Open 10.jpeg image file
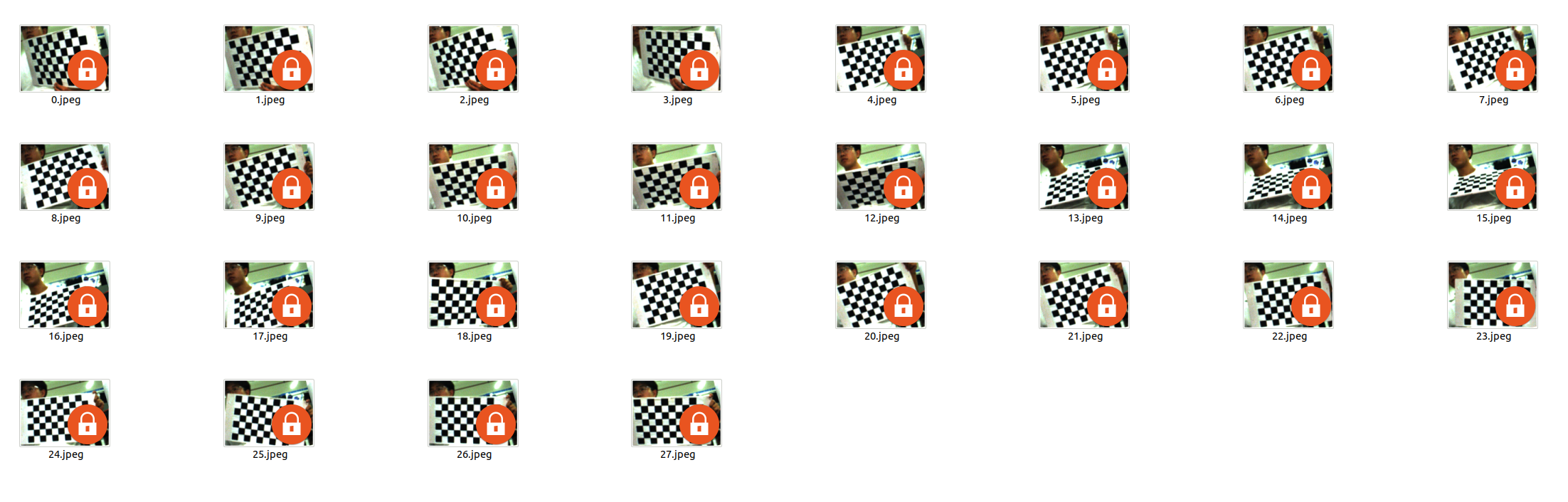Image resolution: width=1568 pixels, height=502 pixels. click(x=473, y=177)
